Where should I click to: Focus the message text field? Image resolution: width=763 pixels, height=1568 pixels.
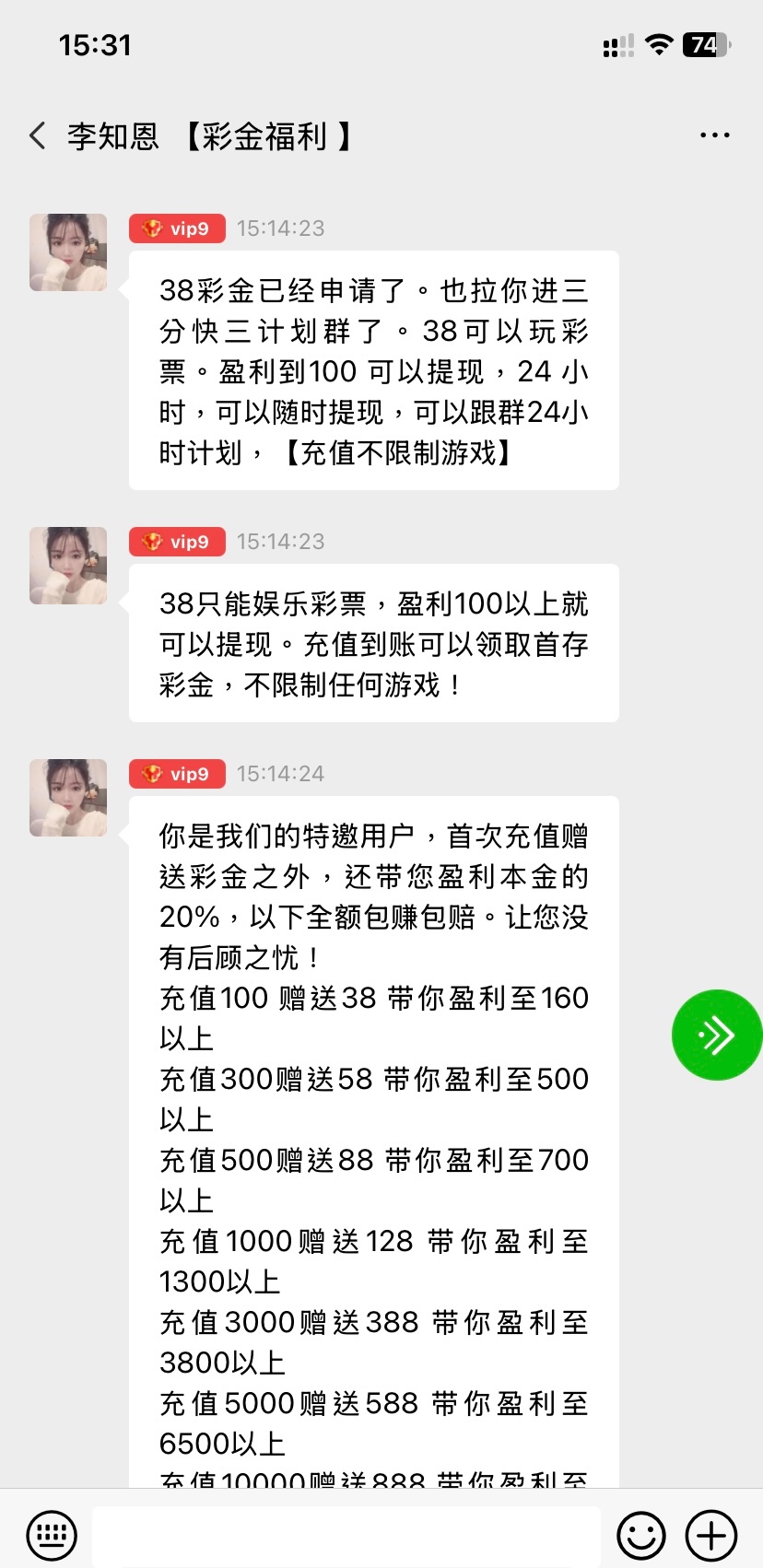pos(346,1535)
